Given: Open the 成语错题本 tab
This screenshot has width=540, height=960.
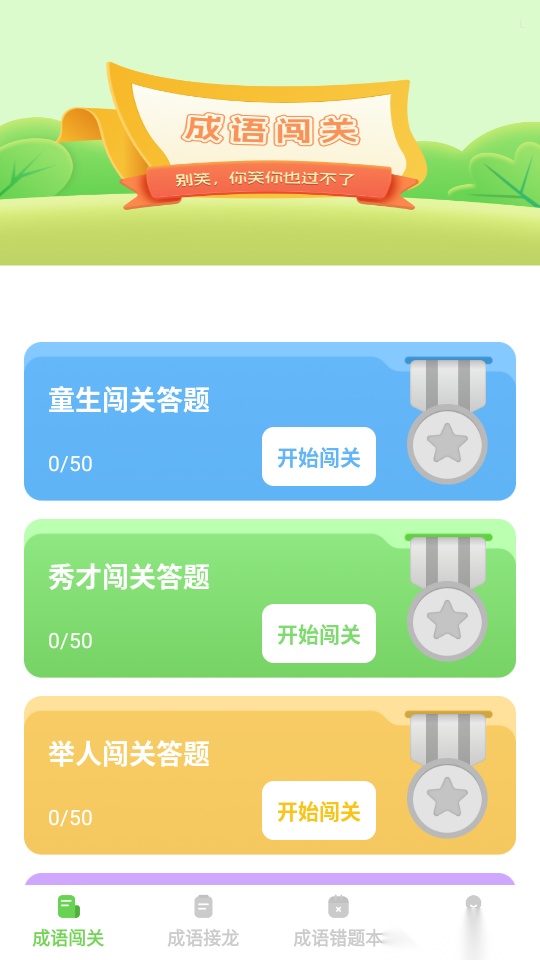Looking at the screenshot, I should (x=338, y=921).
